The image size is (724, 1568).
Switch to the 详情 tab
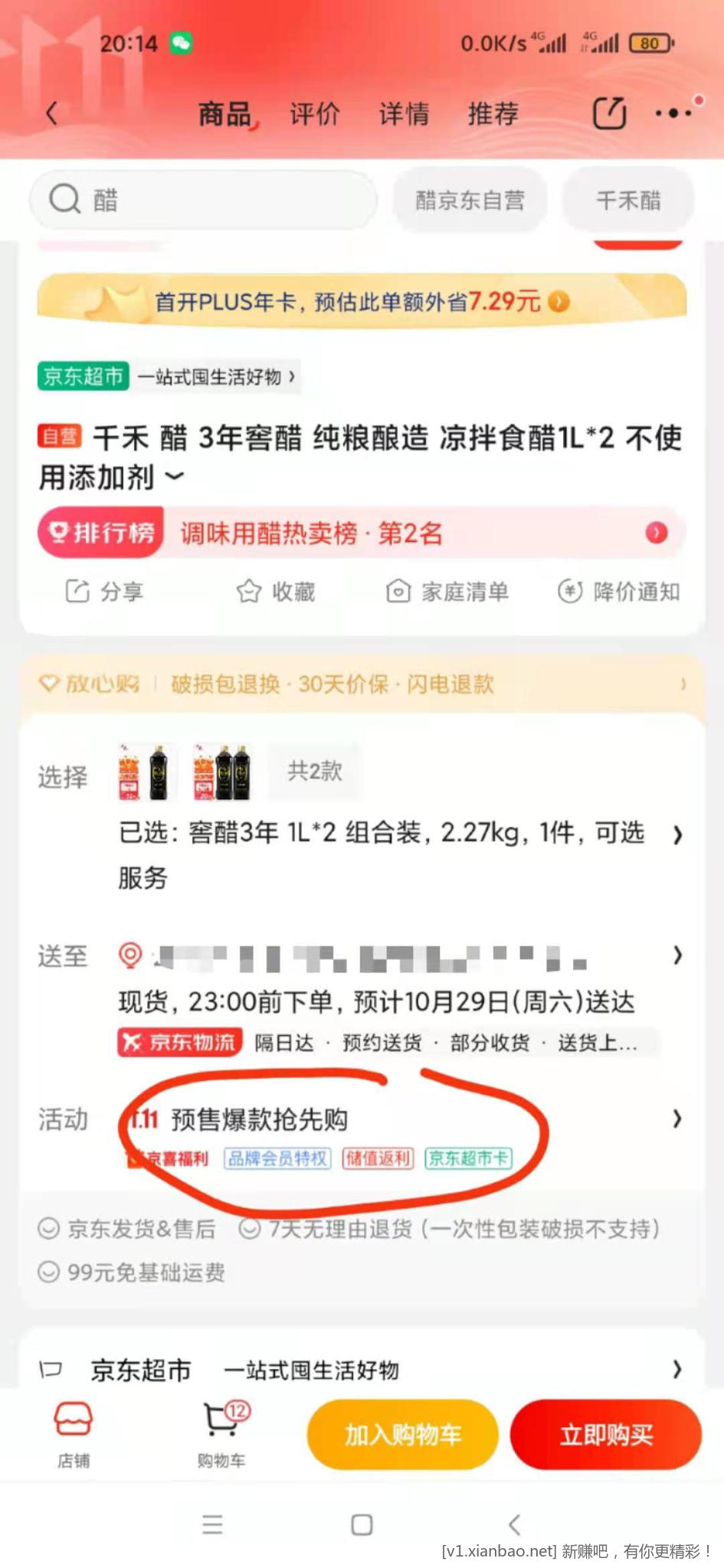(404, 114)
